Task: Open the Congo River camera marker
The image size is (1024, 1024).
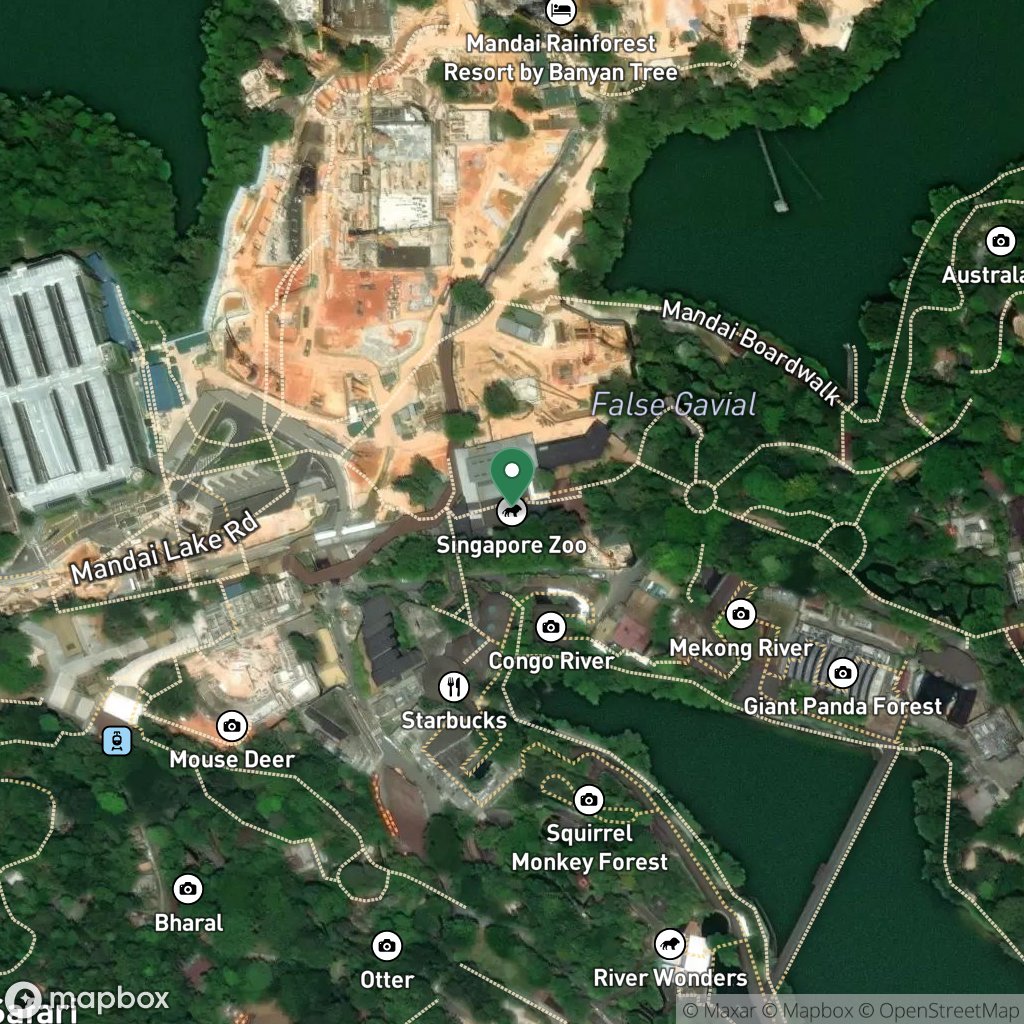Action: pos(551,627)
